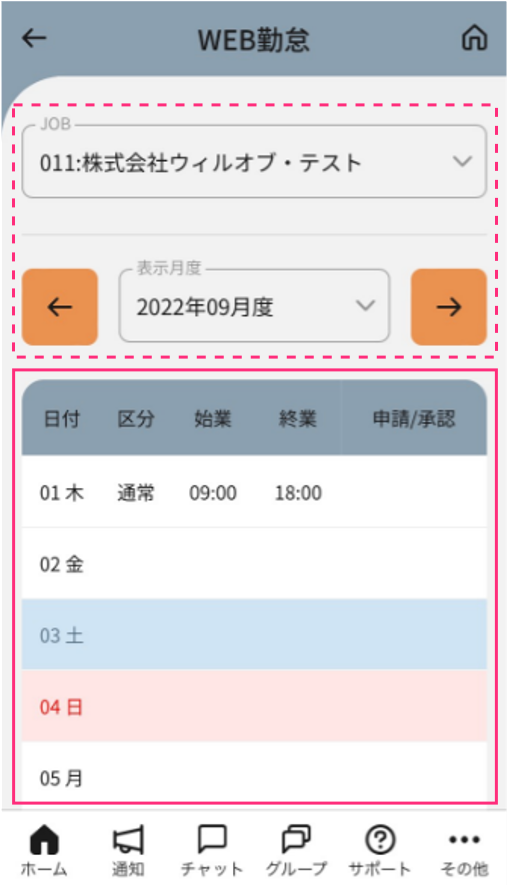Expand the JOB dropdown selector
Viewport: 508px width, 885px height.
pos(254,162)
